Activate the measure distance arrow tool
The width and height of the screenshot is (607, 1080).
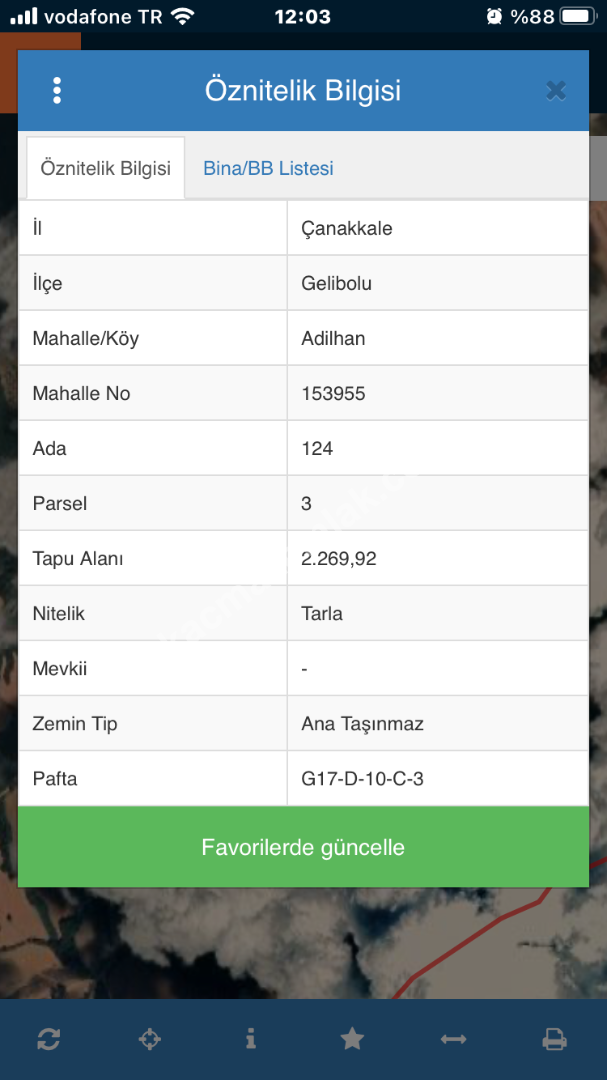(x=453, y=1039)
